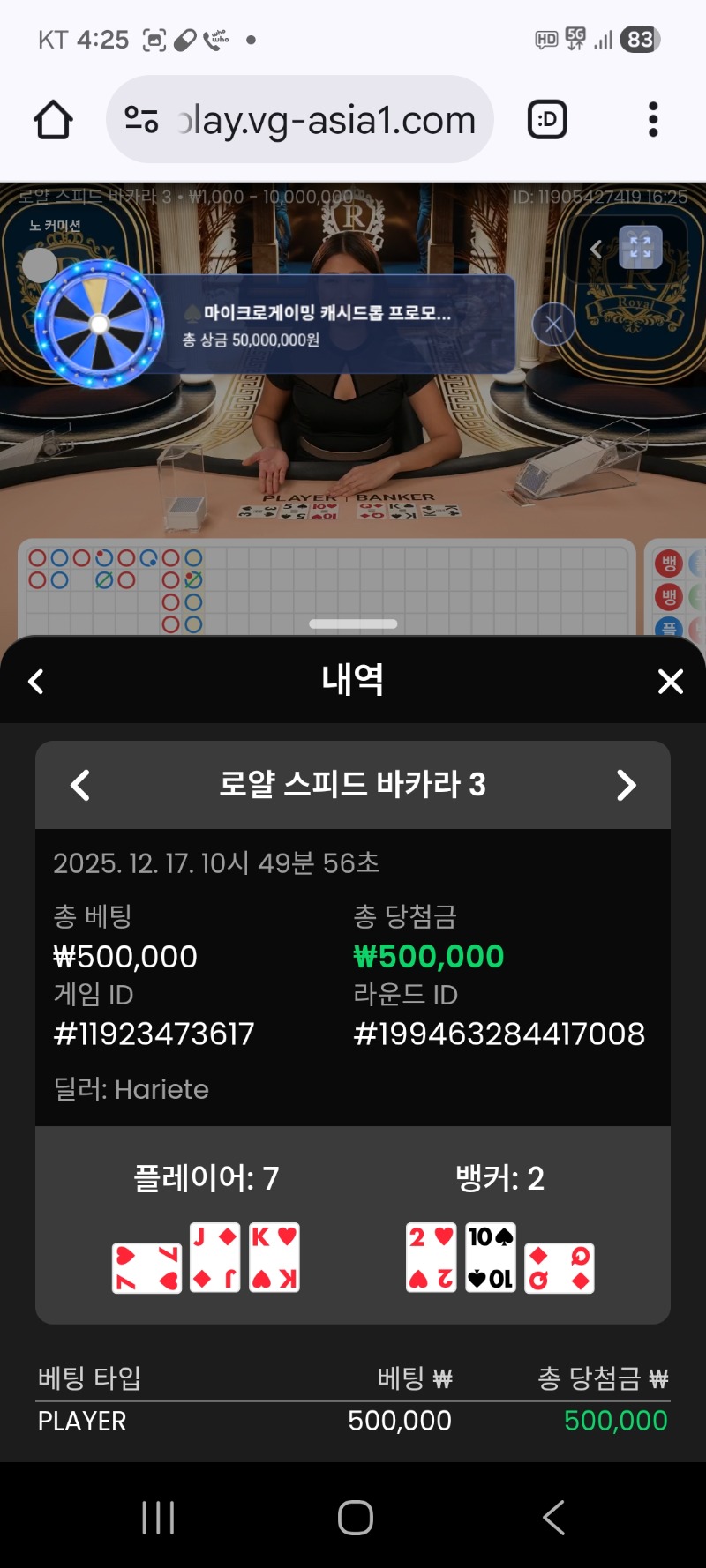Viewport: 706px width, 1568px height.
Task: Tap the system back button
Action: pyautogui.click(x=553, y=1517)
